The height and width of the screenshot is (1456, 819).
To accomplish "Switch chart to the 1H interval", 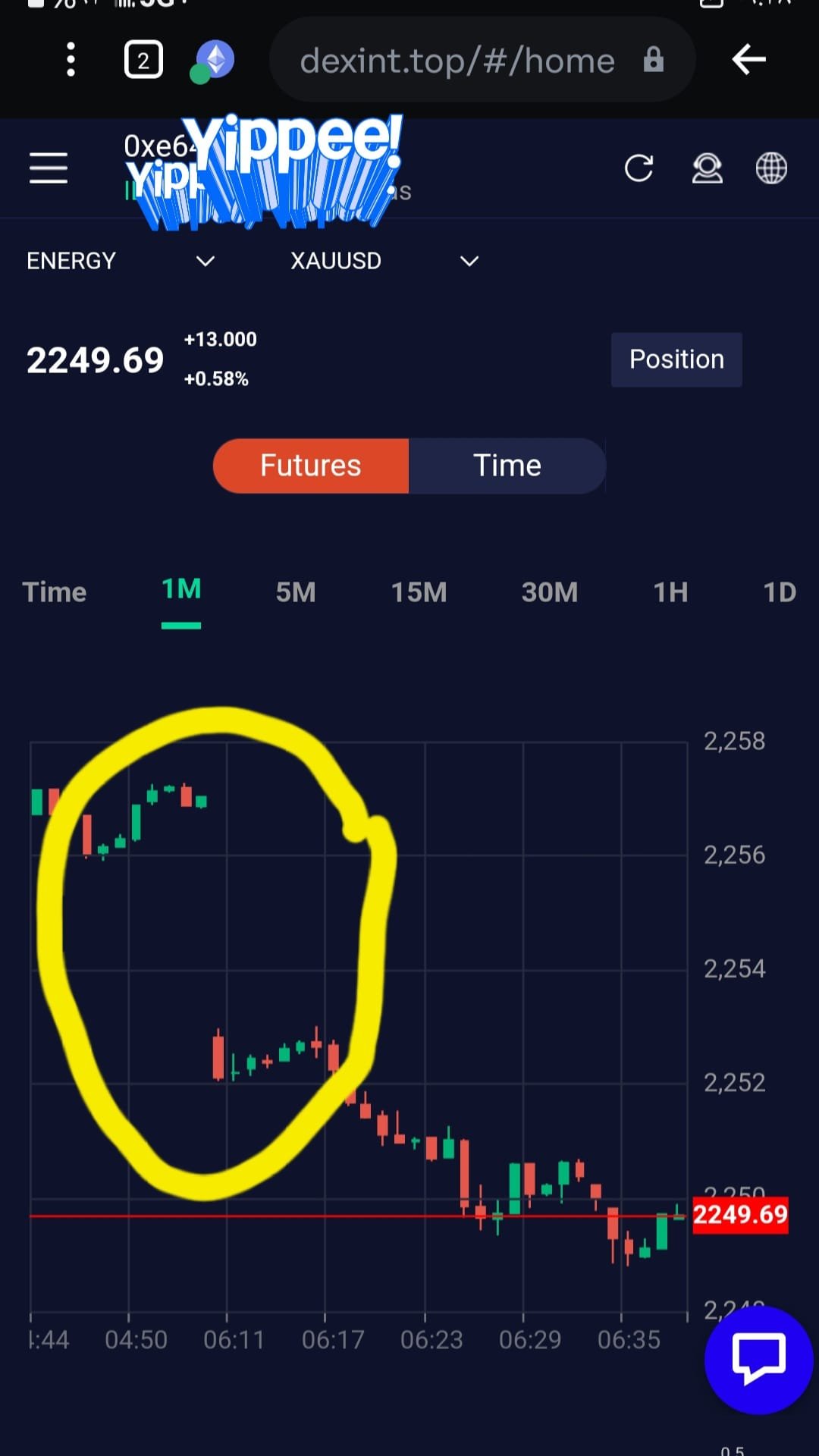I will pos(670,592).
